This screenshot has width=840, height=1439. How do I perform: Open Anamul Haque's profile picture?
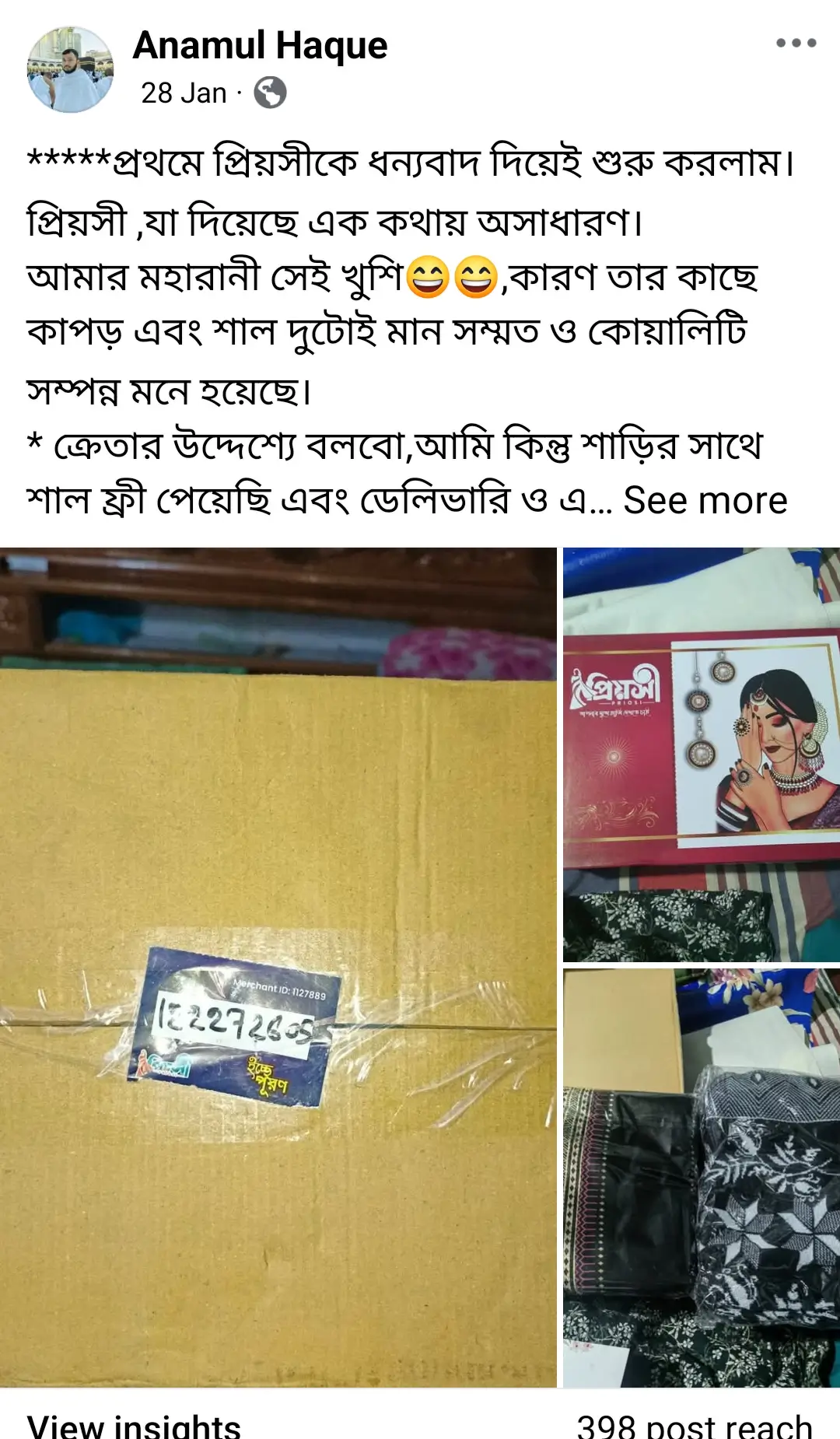pyautogui.click(x=70, y=70)
